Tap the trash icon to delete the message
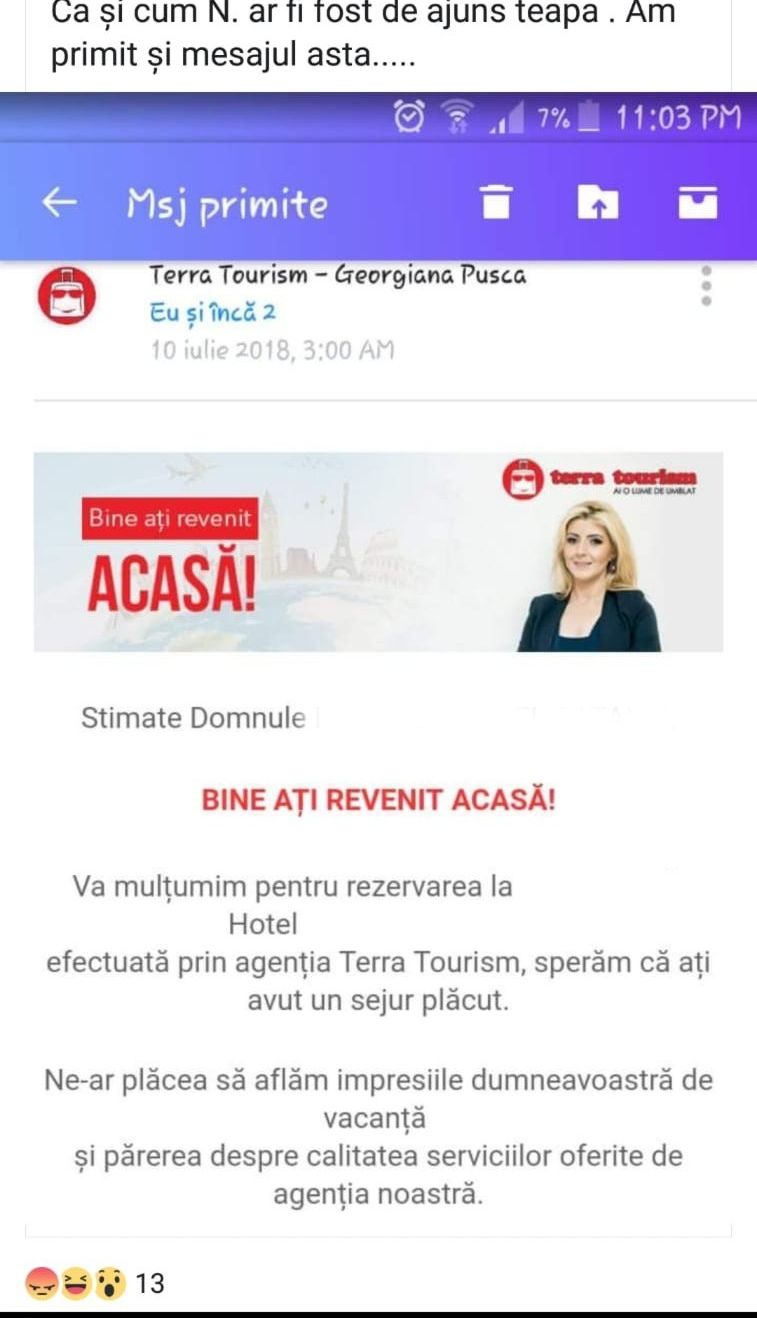 (x=497, y=203)
